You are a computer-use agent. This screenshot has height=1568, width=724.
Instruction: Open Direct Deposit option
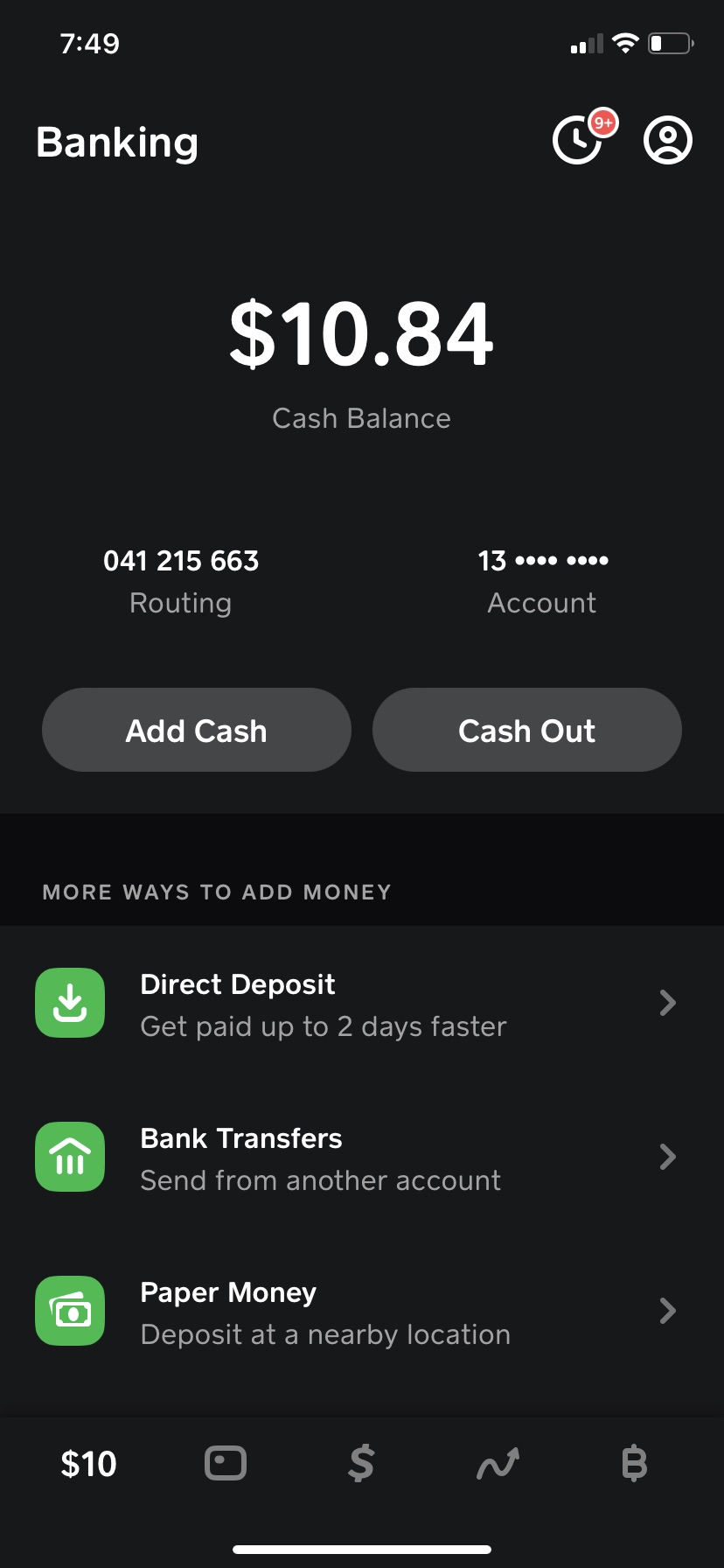pyautogui.click(x=362, y=1003)
